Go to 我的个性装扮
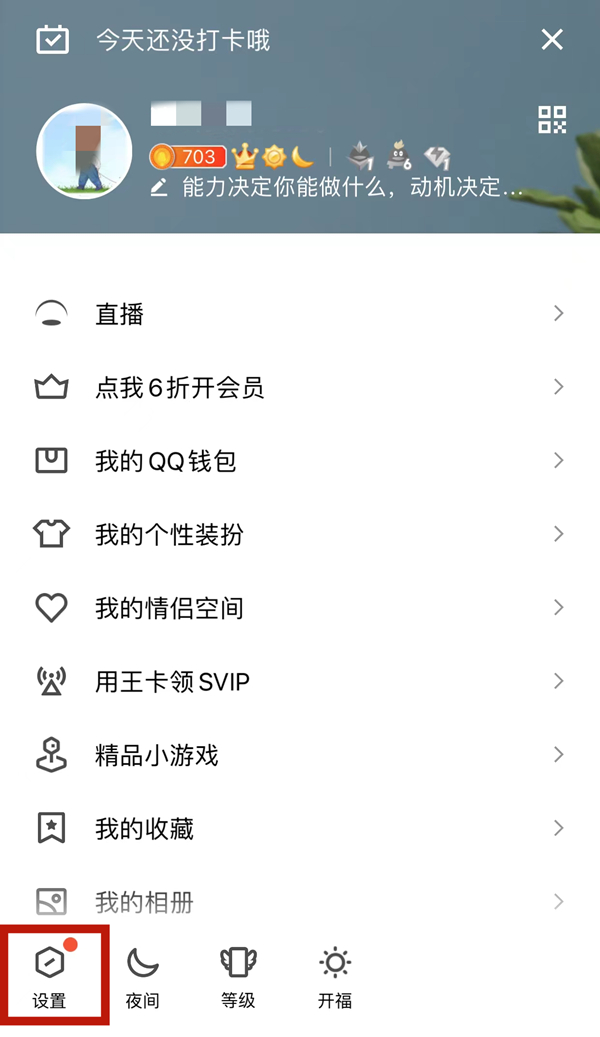Image resolution: width=600 pixels, height=1037 pixels. click(300, 534)
